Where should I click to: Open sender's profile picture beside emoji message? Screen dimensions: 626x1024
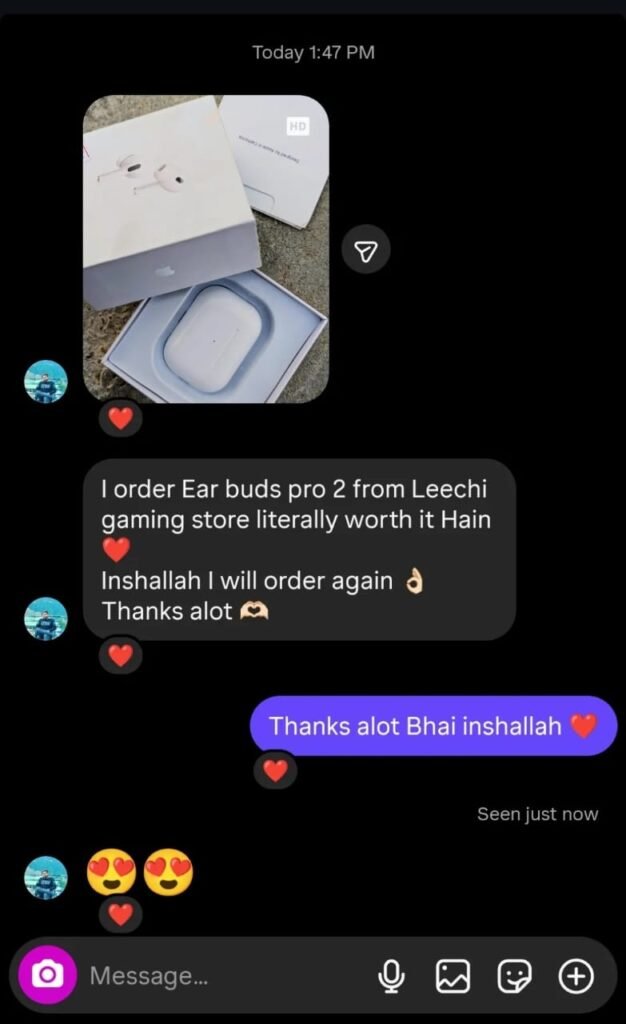pos(46,877)
